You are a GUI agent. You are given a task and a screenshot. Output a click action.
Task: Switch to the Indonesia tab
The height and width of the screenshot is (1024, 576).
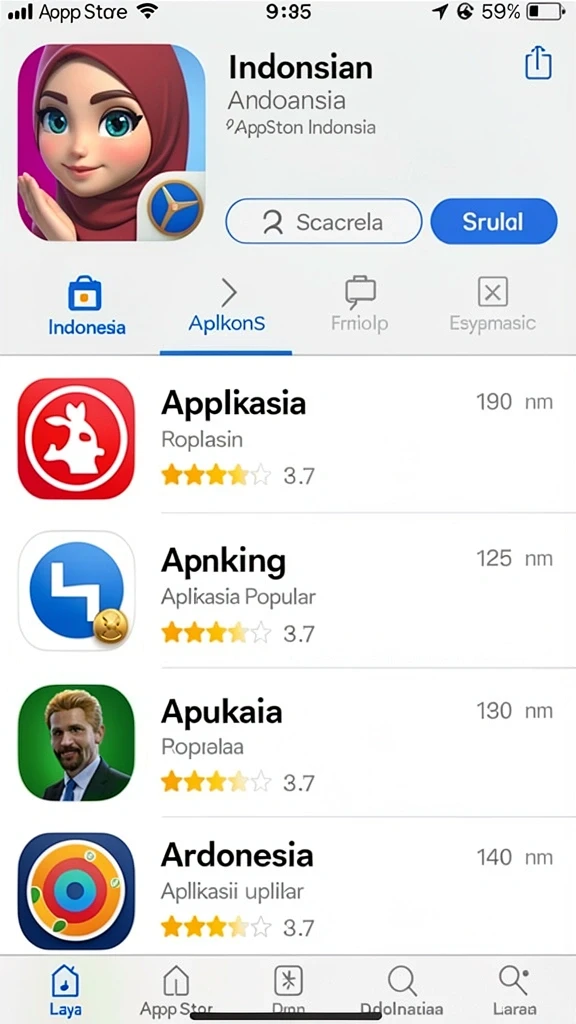click(86, 306)
